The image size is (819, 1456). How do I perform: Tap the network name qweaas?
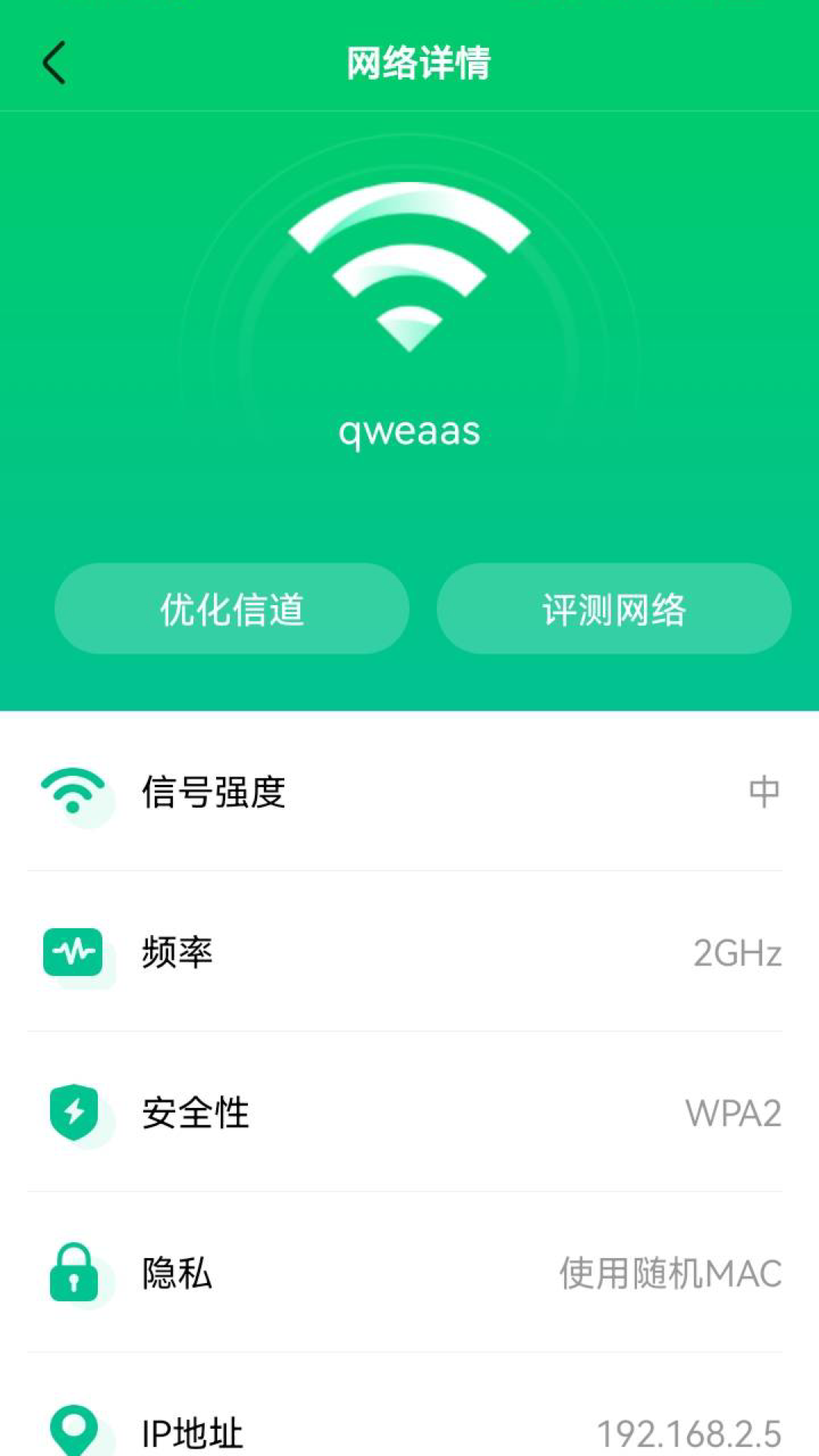[x=409, y=431]
